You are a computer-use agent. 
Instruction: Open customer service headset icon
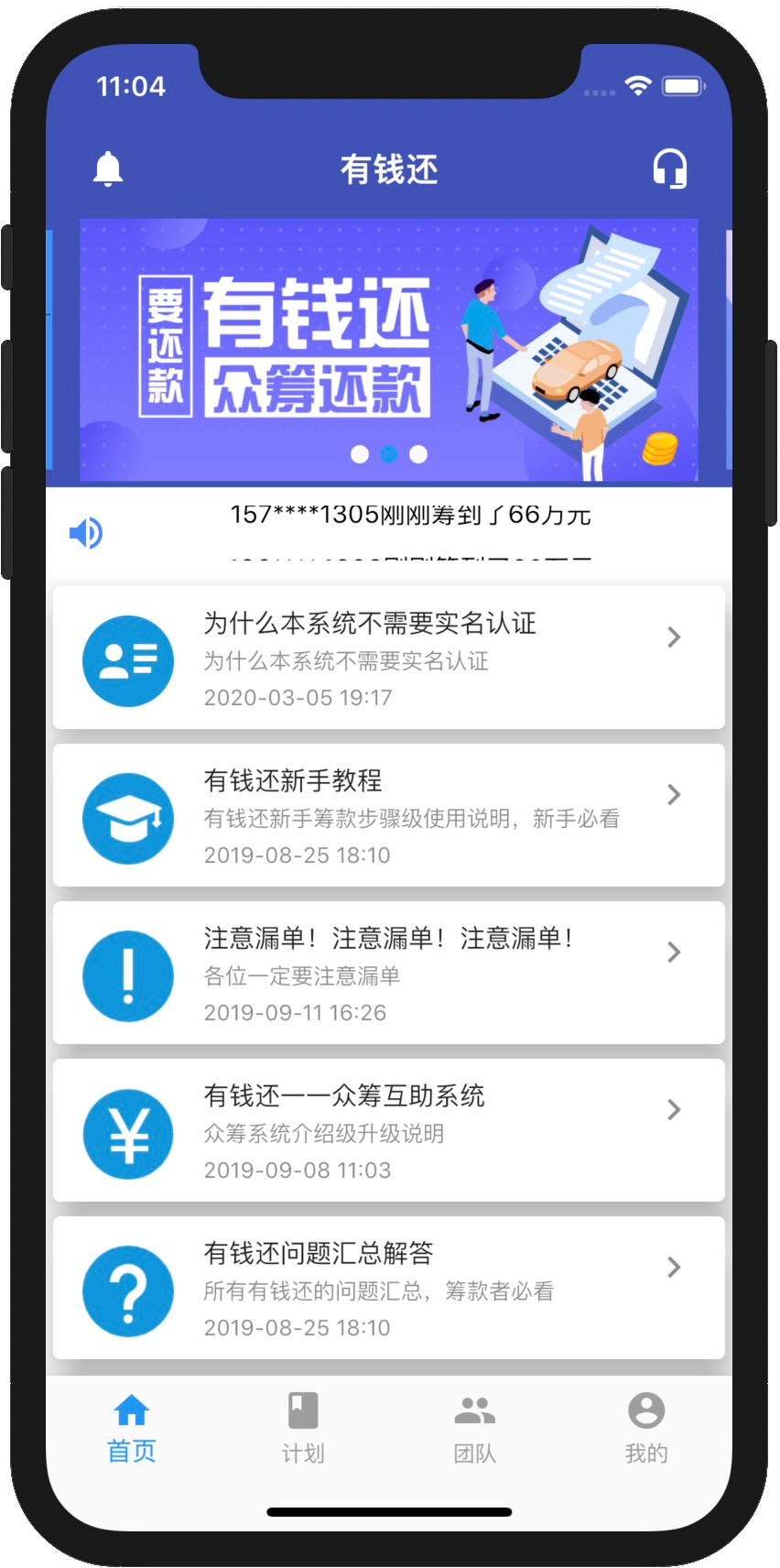coord(669,169)
